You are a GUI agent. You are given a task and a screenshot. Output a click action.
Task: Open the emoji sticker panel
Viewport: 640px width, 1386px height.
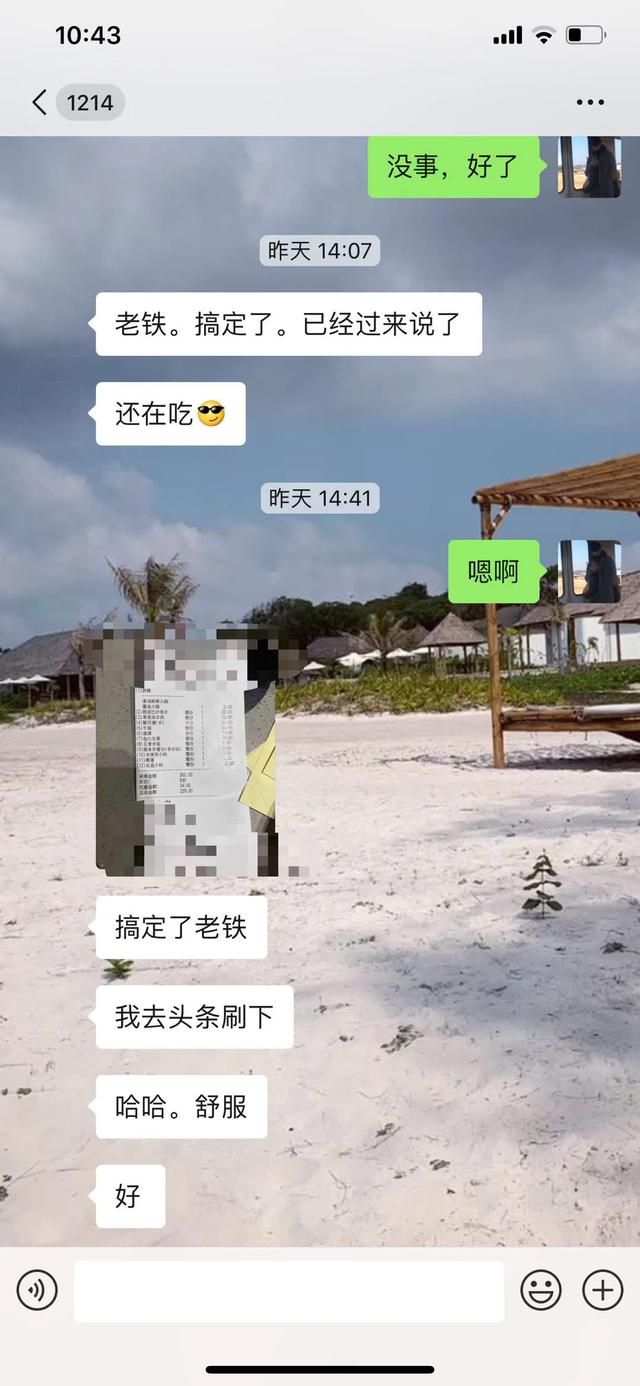coord(541,1291)
